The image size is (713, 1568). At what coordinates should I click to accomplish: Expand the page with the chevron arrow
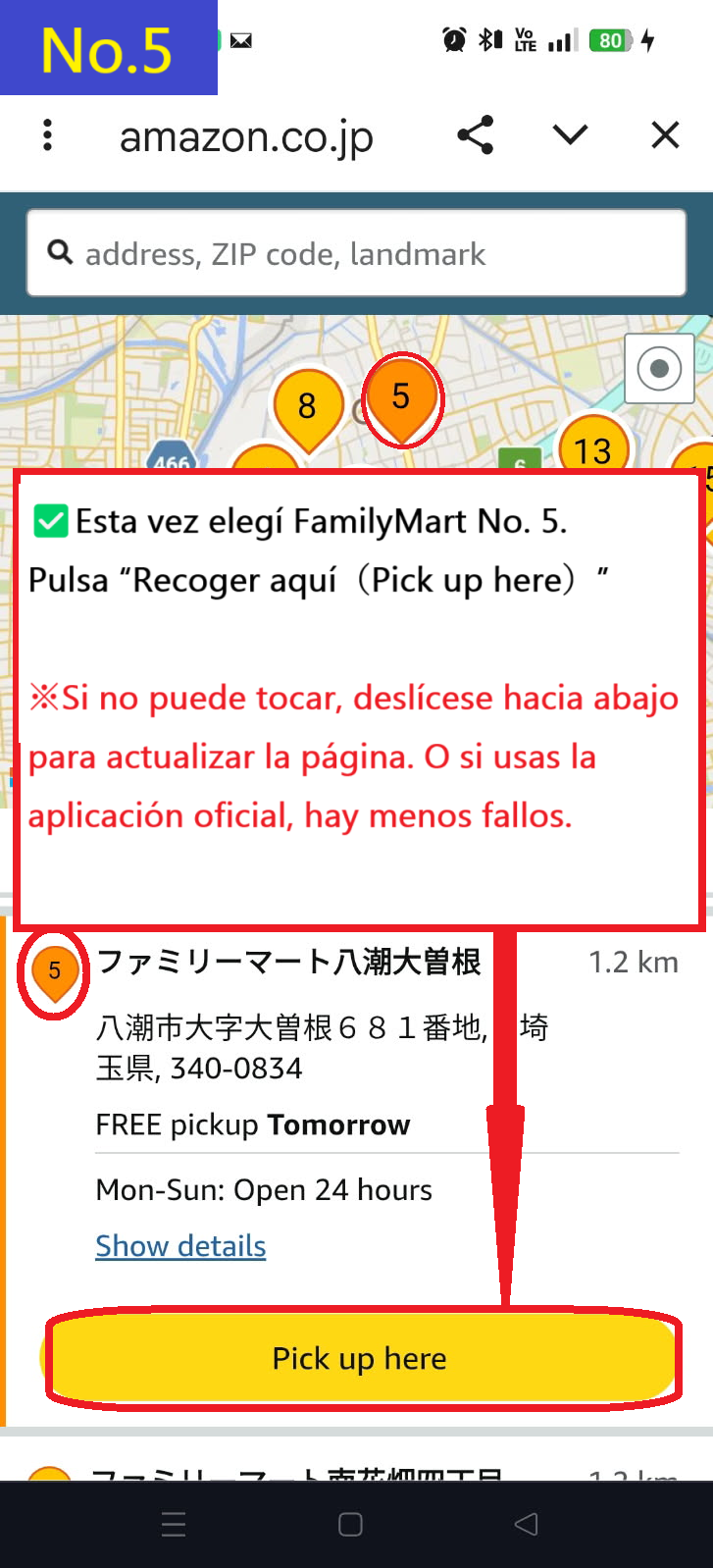click(569, 135)
